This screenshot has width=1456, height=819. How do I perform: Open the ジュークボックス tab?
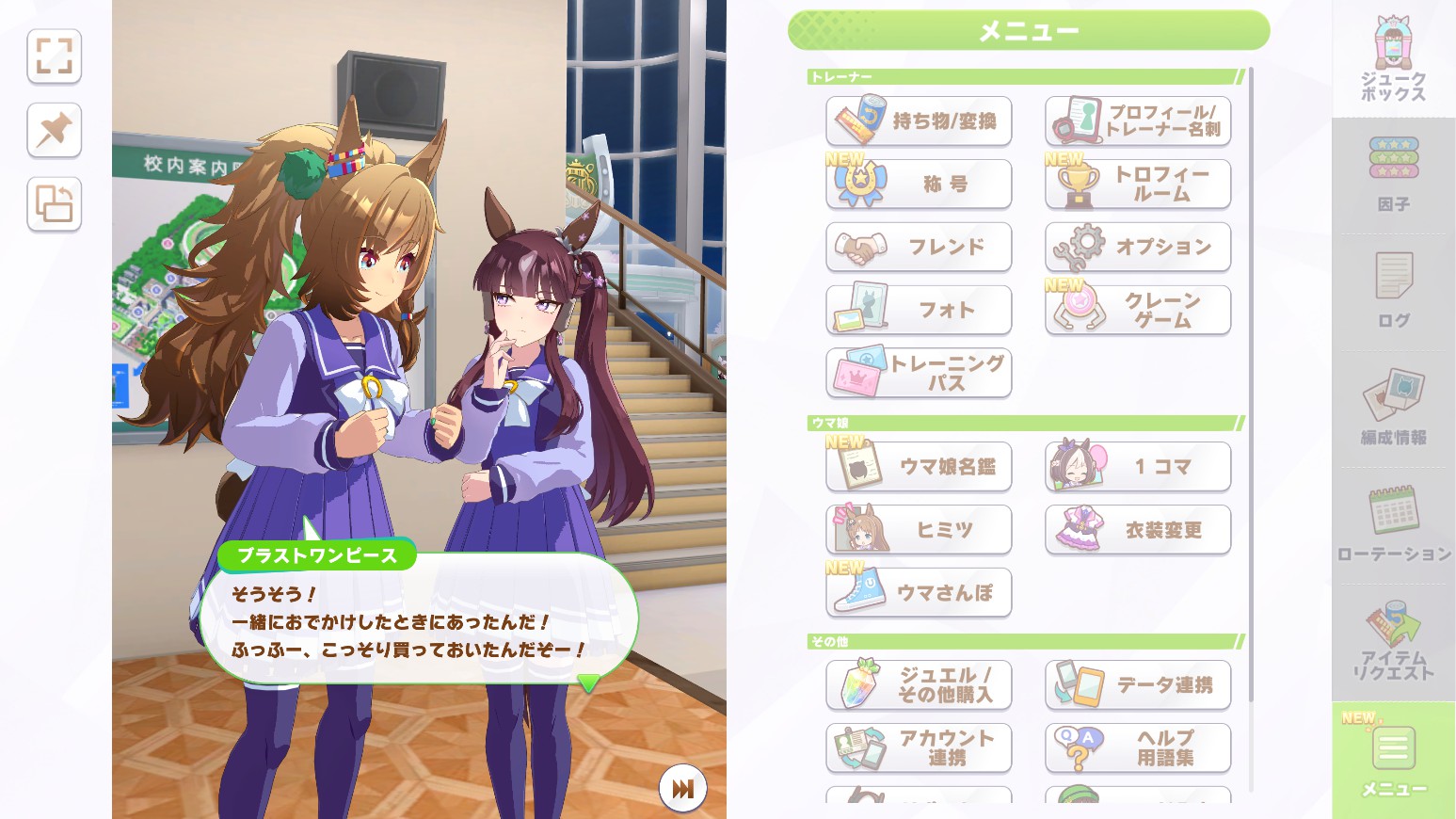(x=1393, y=58)
